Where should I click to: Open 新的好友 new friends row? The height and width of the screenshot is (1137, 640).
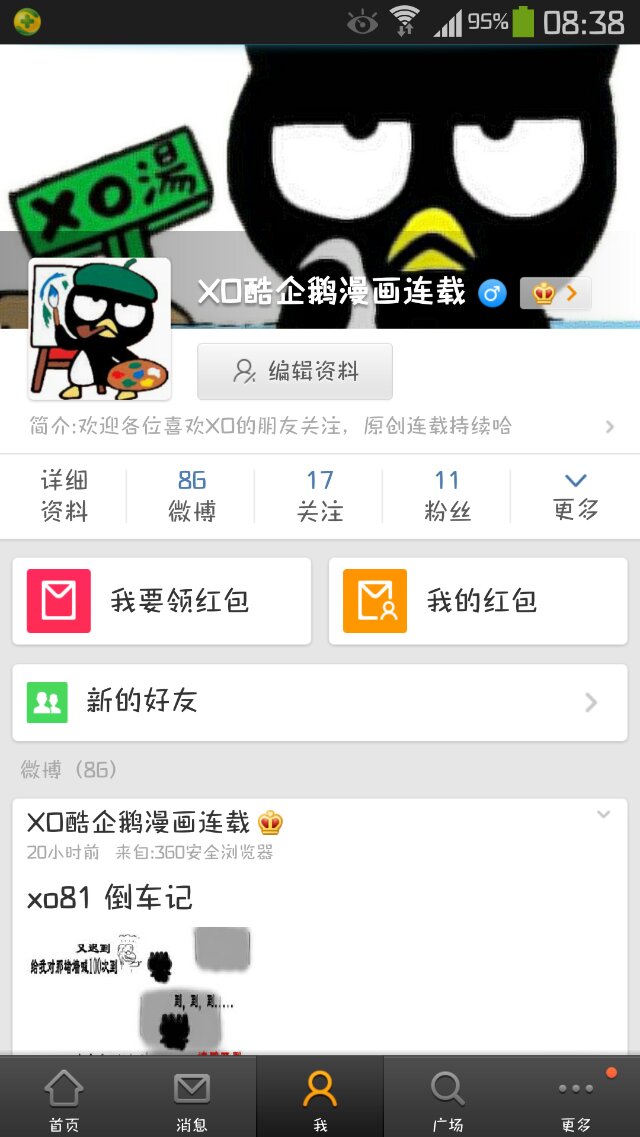[320, 702]
